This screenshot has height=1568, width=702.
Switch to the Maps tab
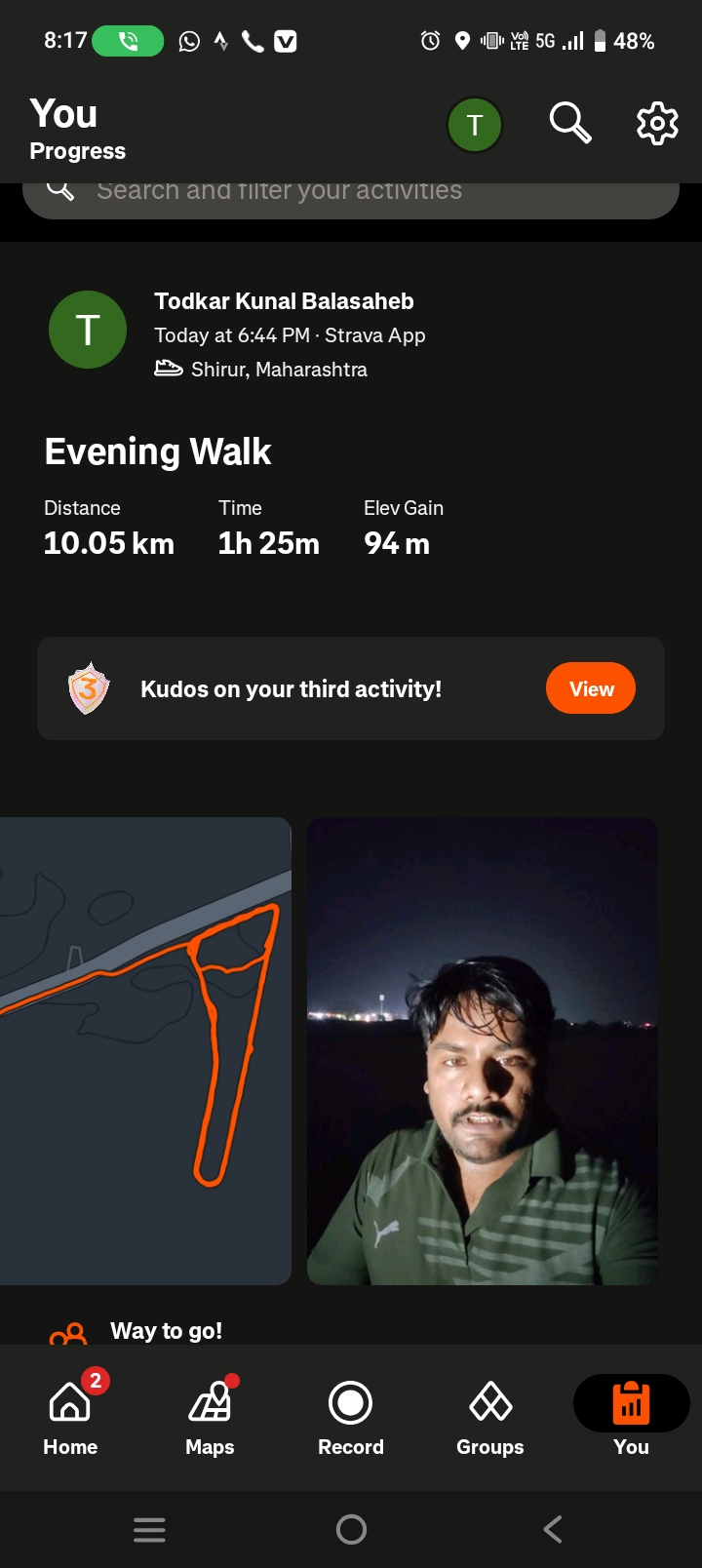tap(210, 1417)
